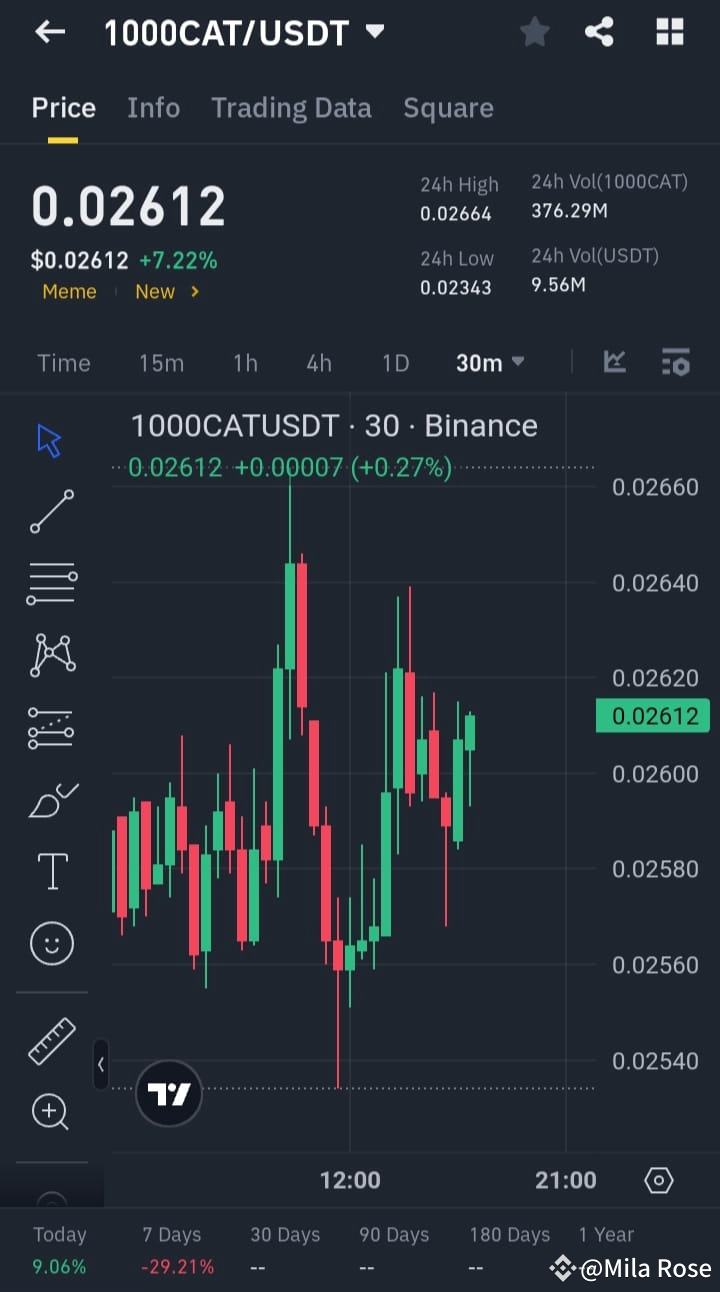Open the emoji sticker tool
Viewport: 720px width, 1292px height.
pos(51,943)
